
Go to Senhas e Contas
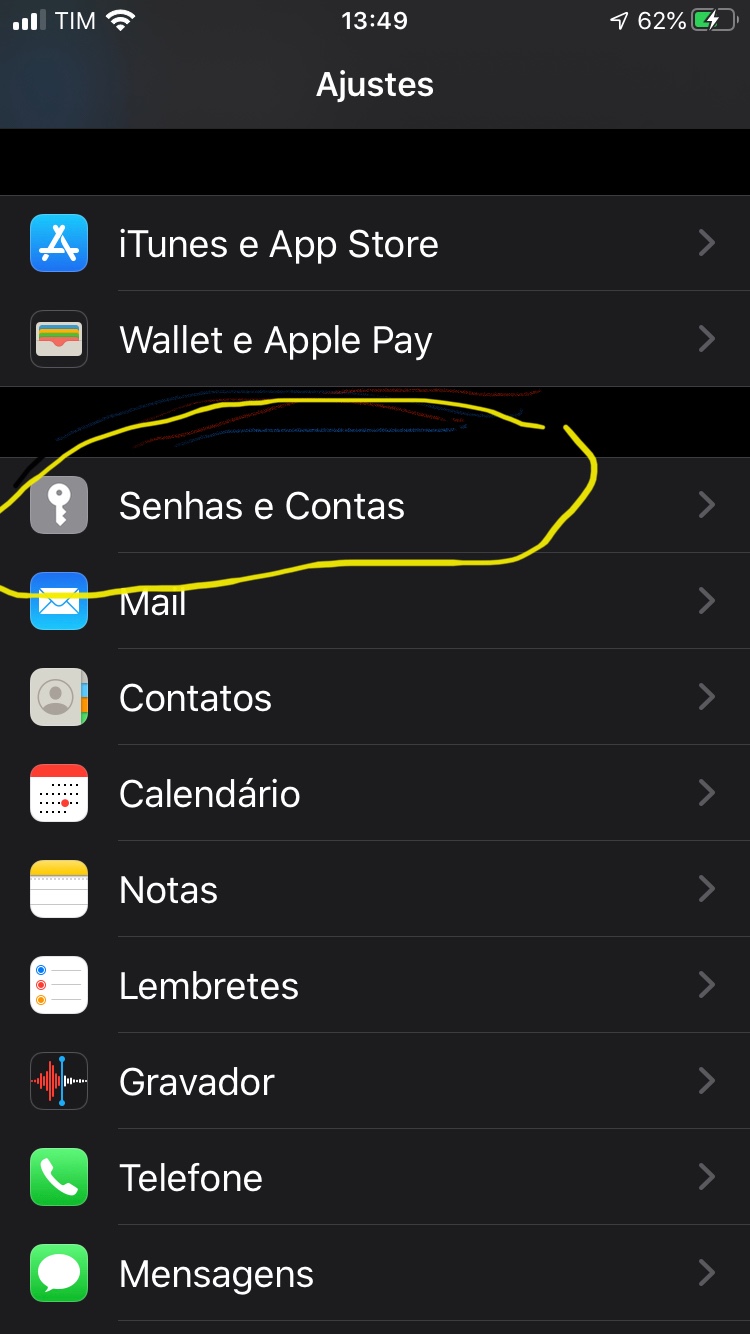[x=375, y=506]
